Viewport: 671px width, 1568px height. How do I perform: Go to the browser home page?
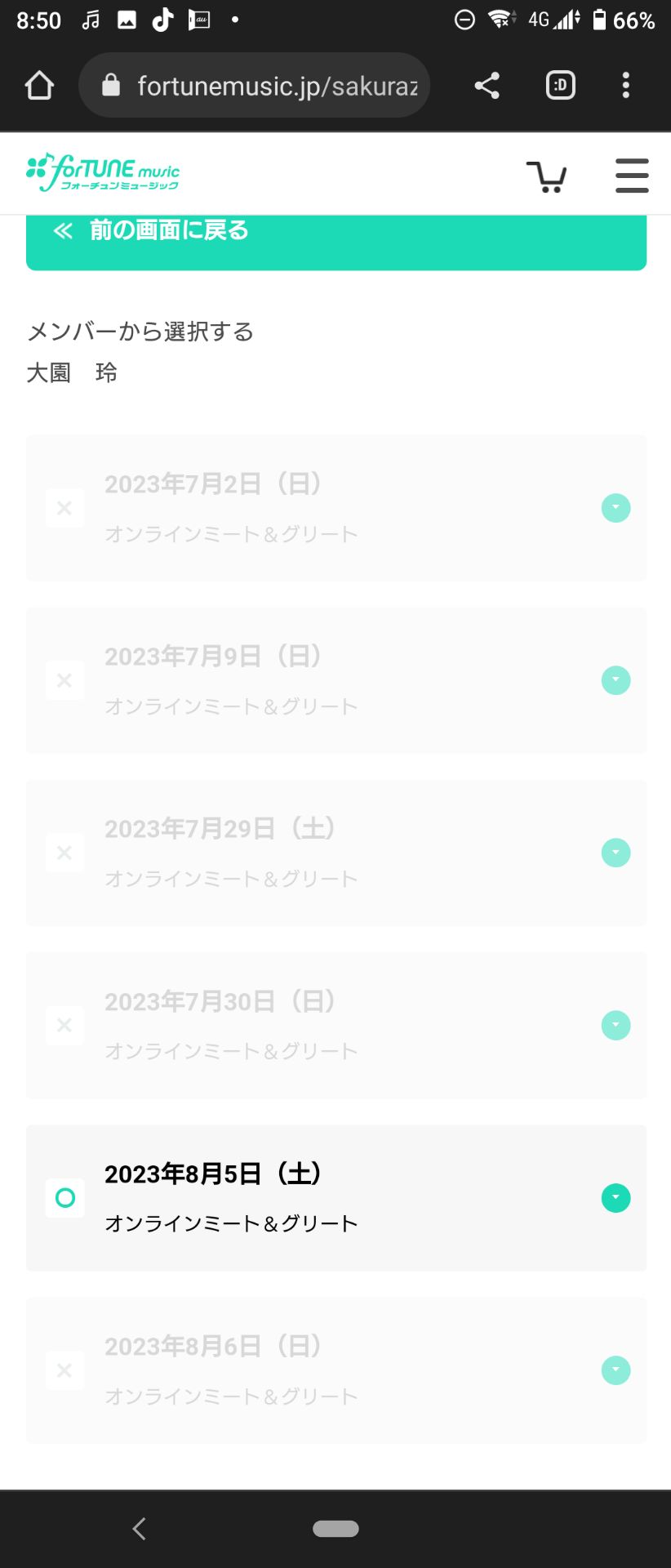(39, 86)
